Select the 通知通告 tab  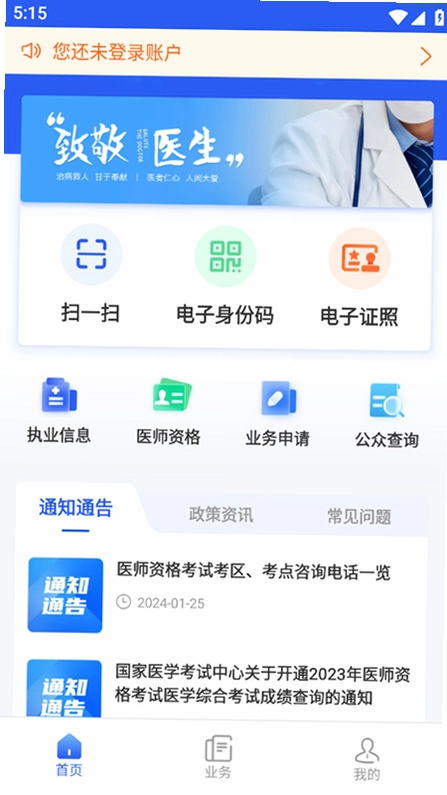pyautogui.click(x=76, y=509)
